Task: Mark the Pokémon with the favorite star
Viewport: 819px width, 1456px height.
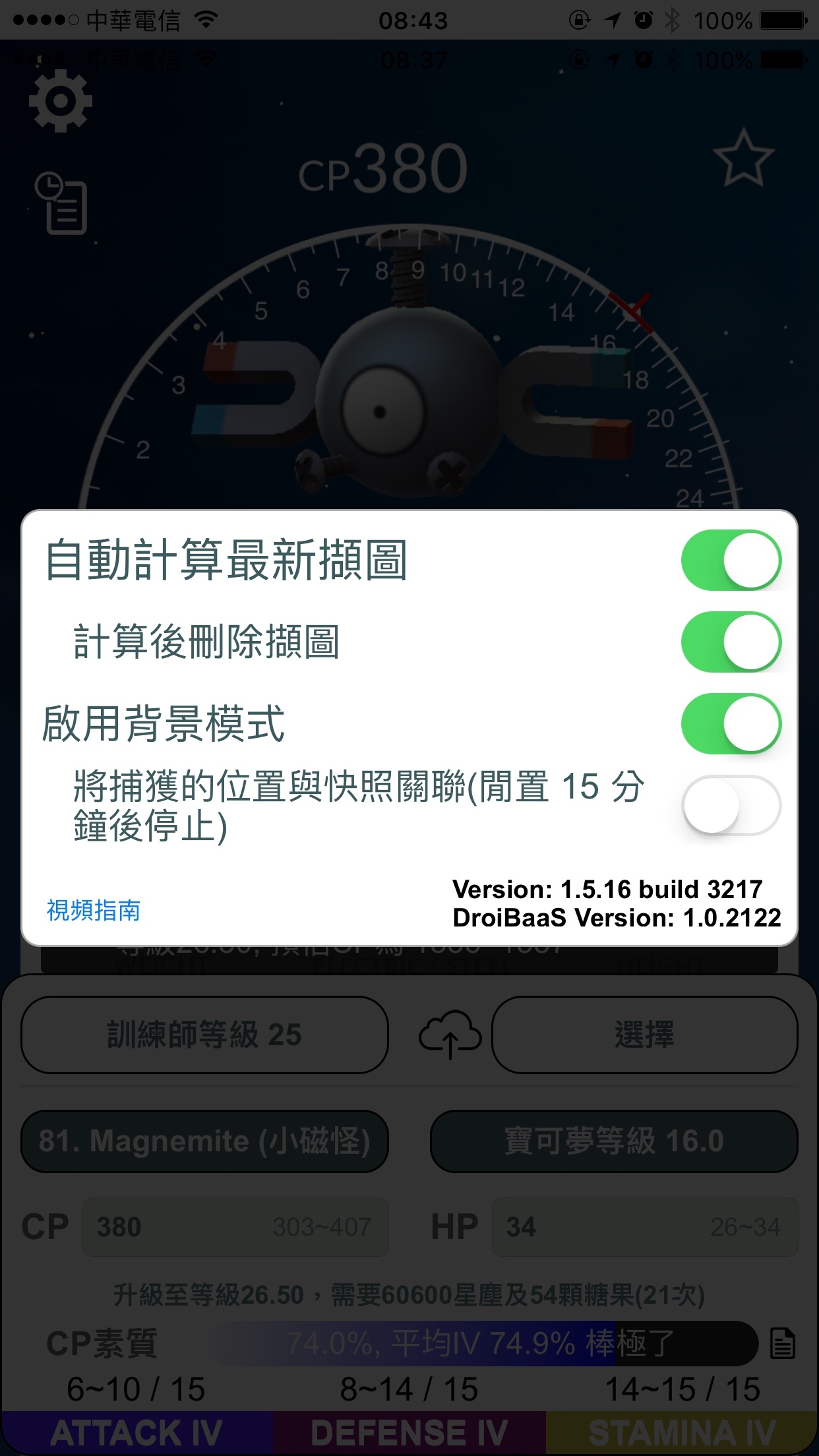Action: coord(743,158)
